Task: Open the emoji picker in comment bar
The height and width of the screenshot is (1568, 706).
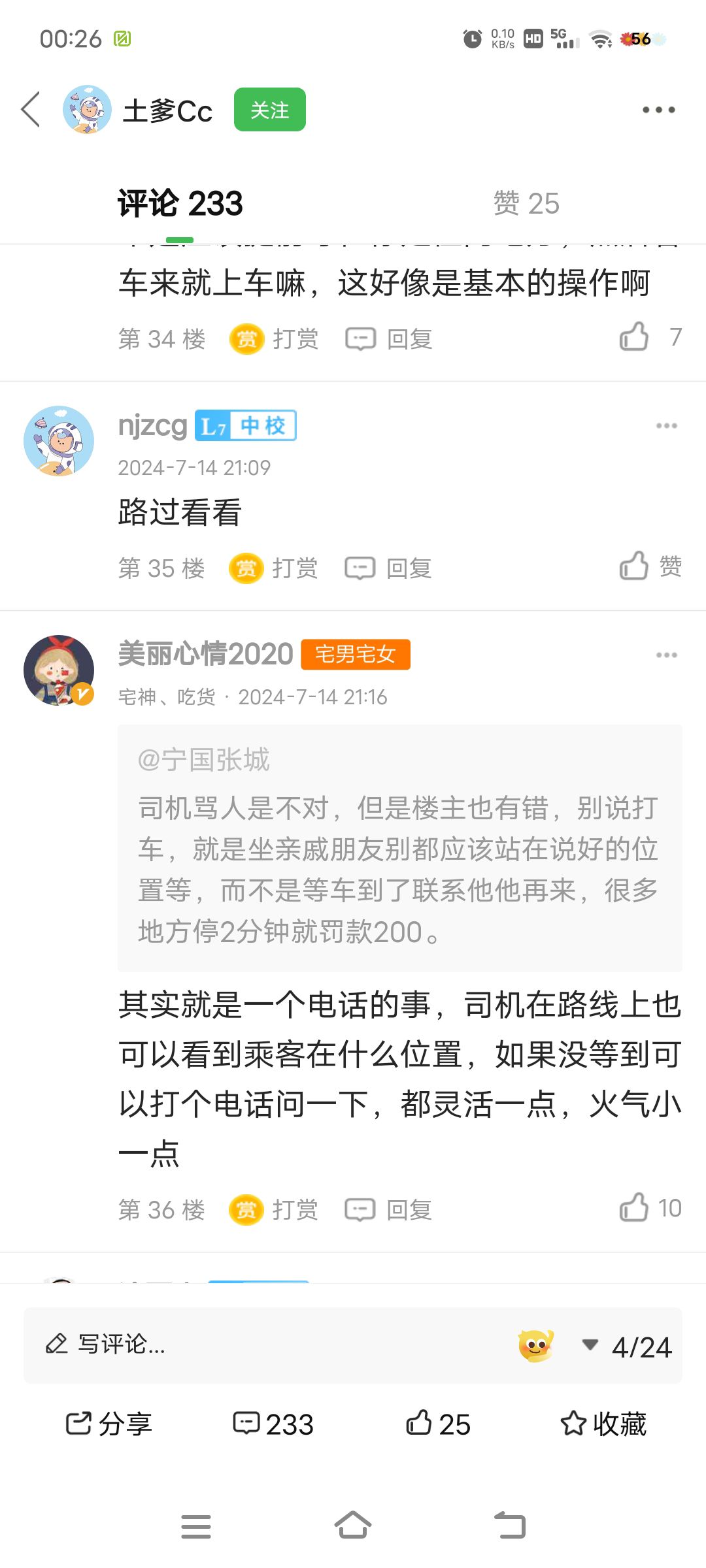Action: tap(536, 1346)
